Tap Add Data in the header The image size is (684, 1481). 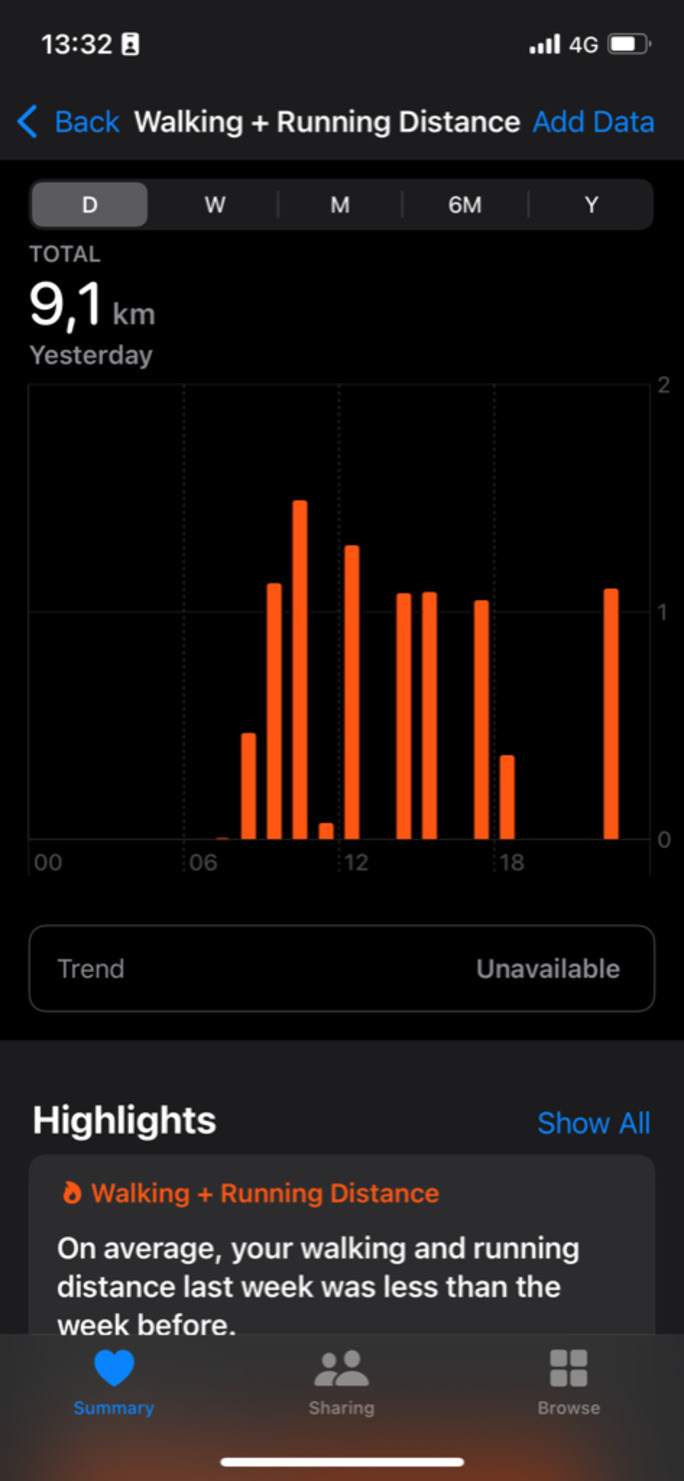[x=593, y=122]
